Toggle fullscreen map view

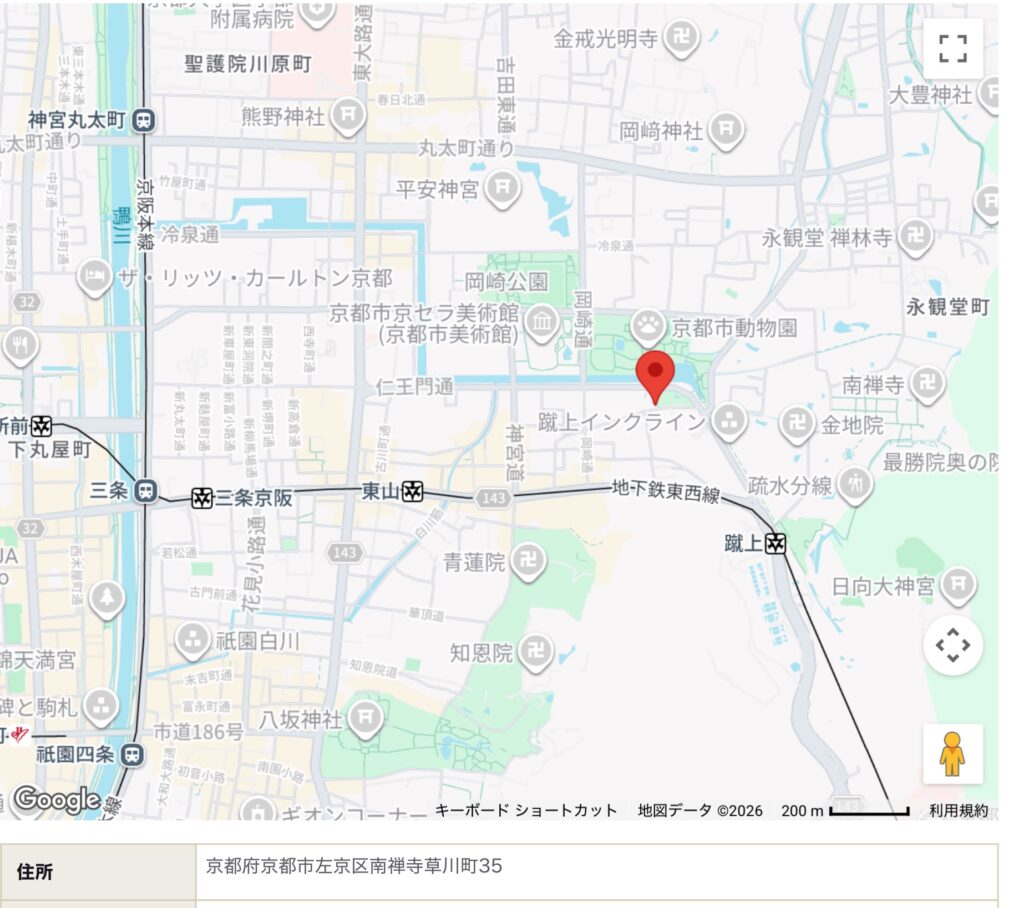952,48
